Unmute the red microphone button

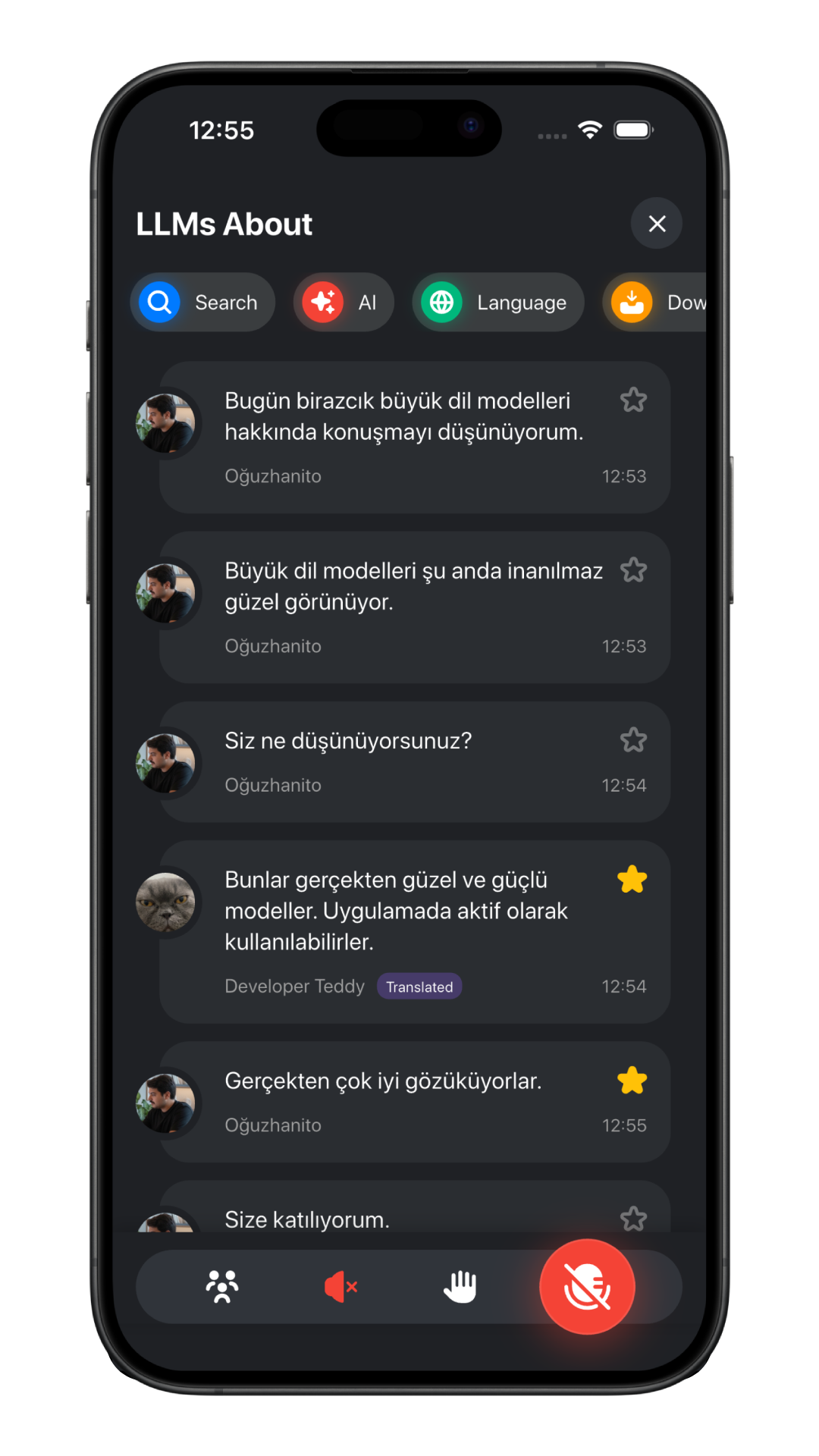587,1287
